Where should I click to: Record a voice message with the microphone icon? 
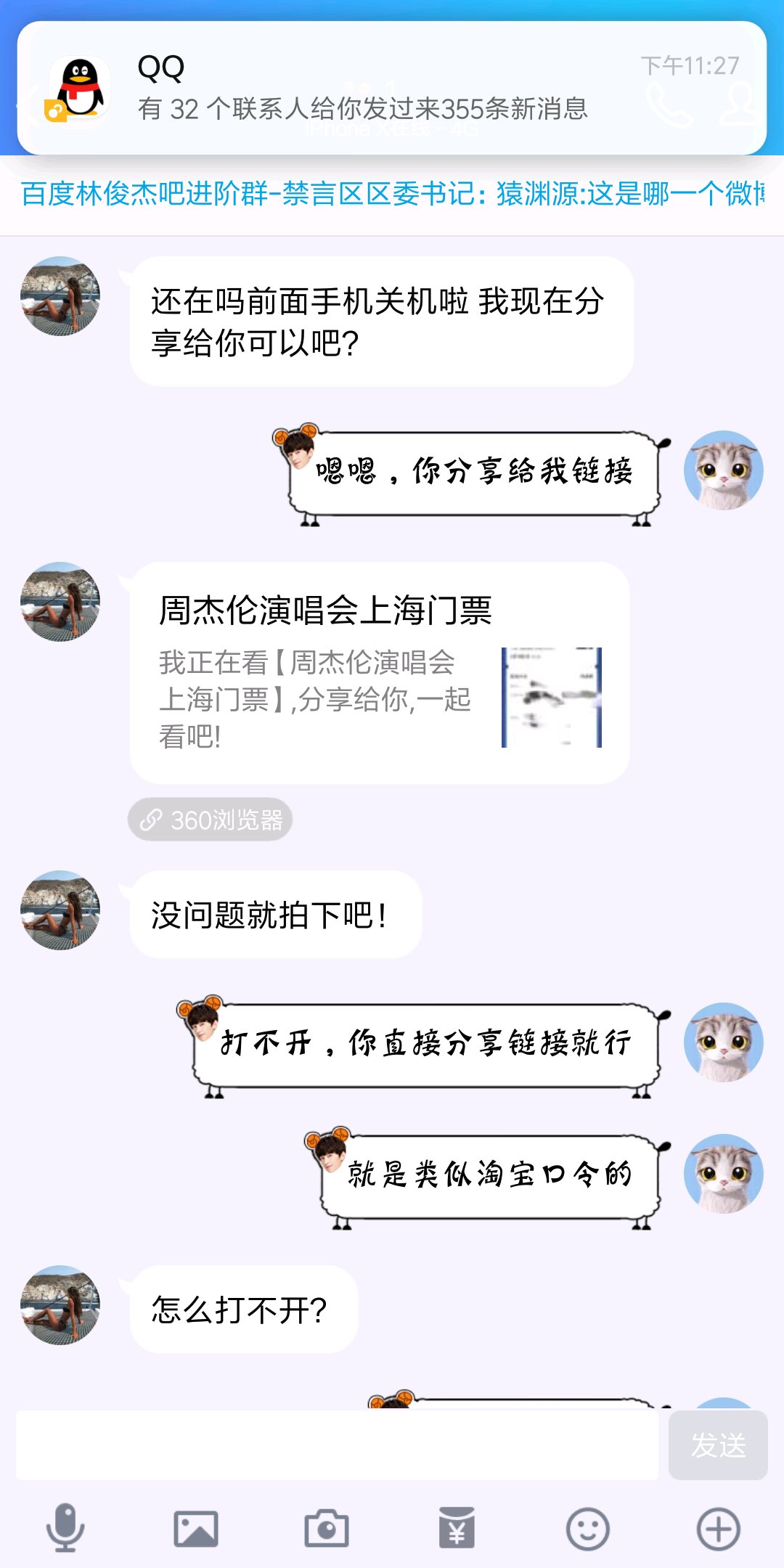(65, 1528)
